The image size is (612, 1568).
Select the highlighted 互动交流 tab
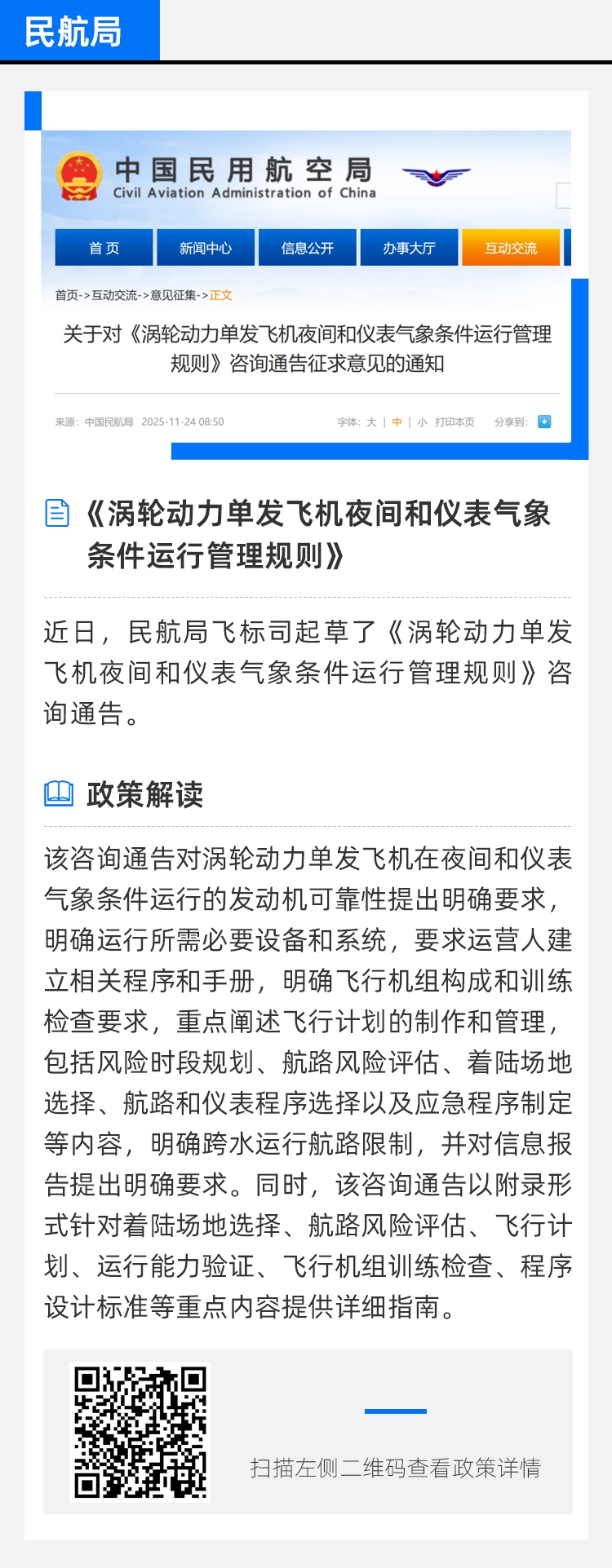pyautogui.click(x=511, y=248)
